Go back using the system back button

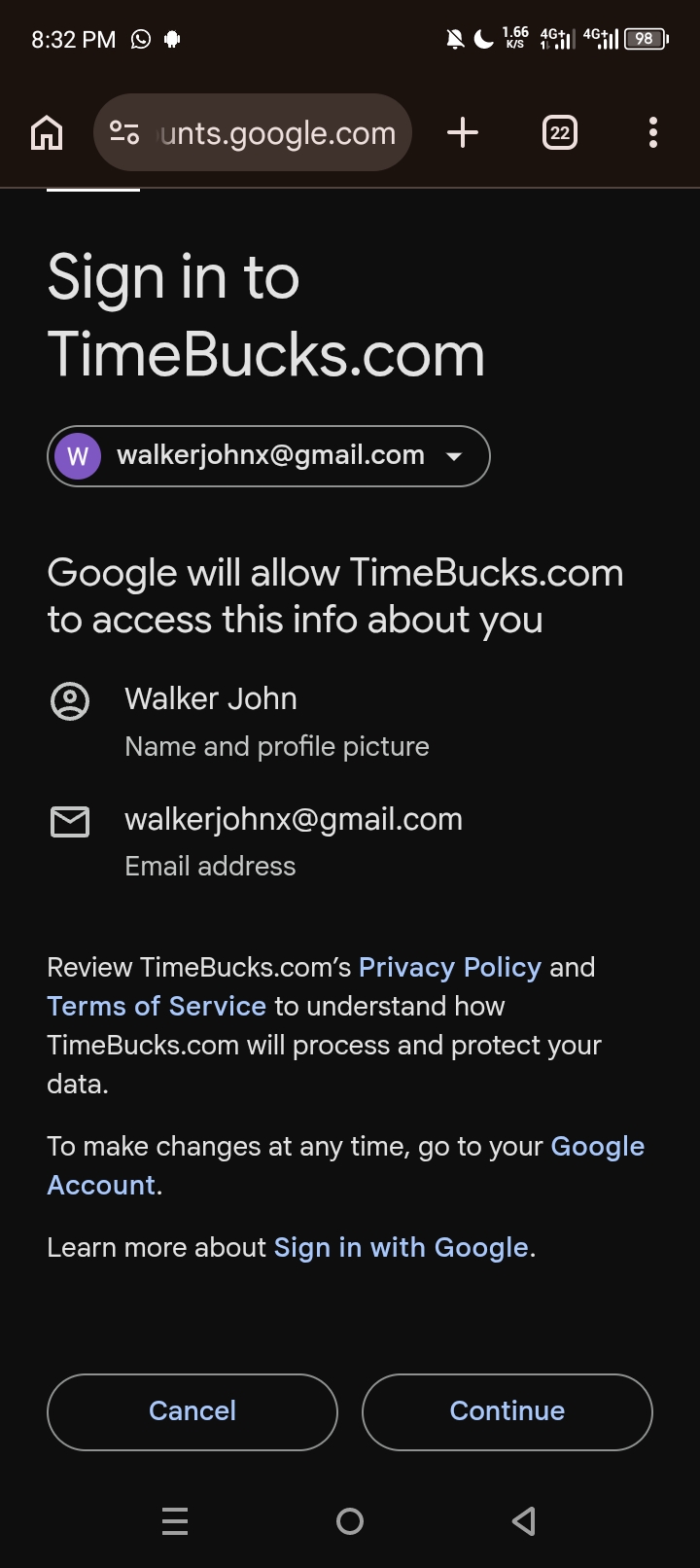[x=524, y=1520]
